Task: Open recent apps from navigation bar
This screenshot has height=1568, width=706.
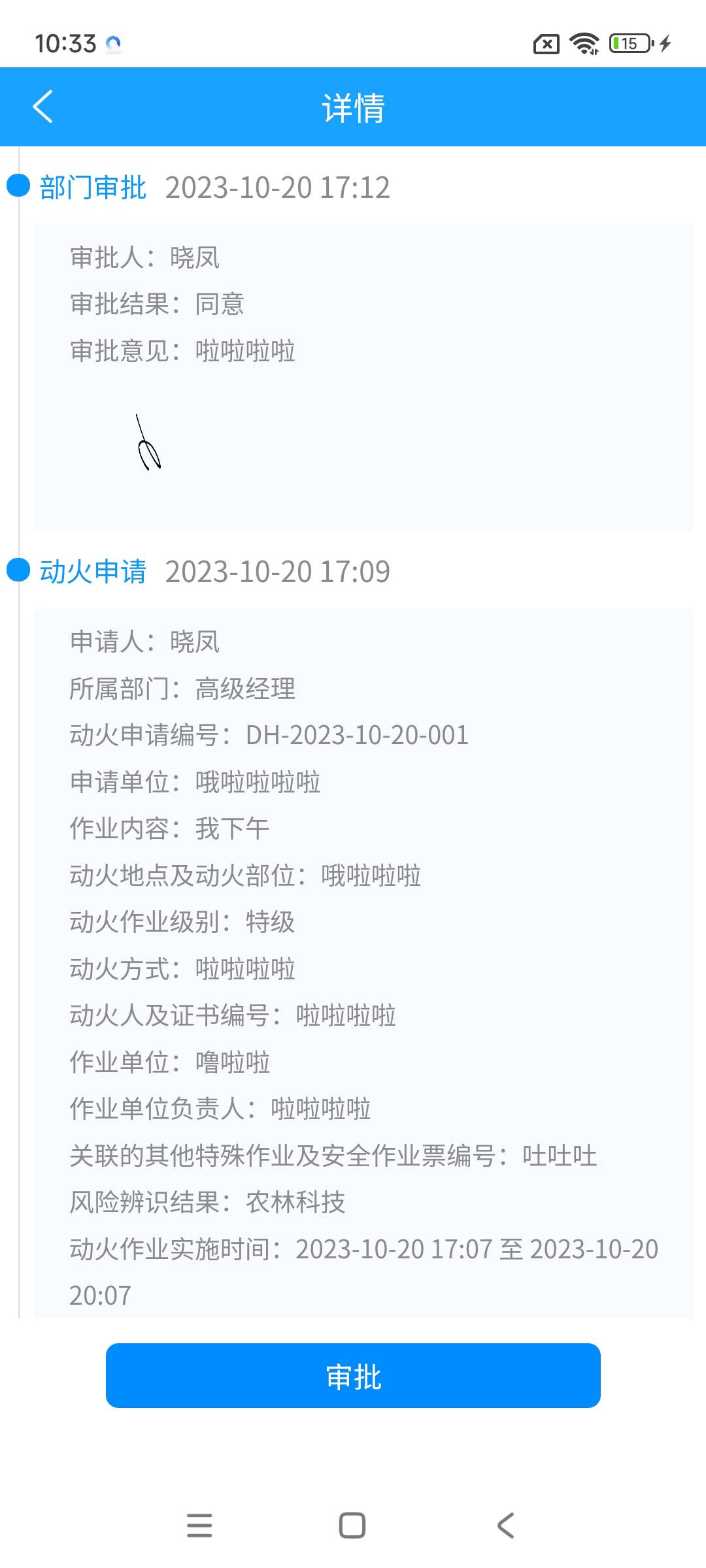Action: (x=199, y=1526)
